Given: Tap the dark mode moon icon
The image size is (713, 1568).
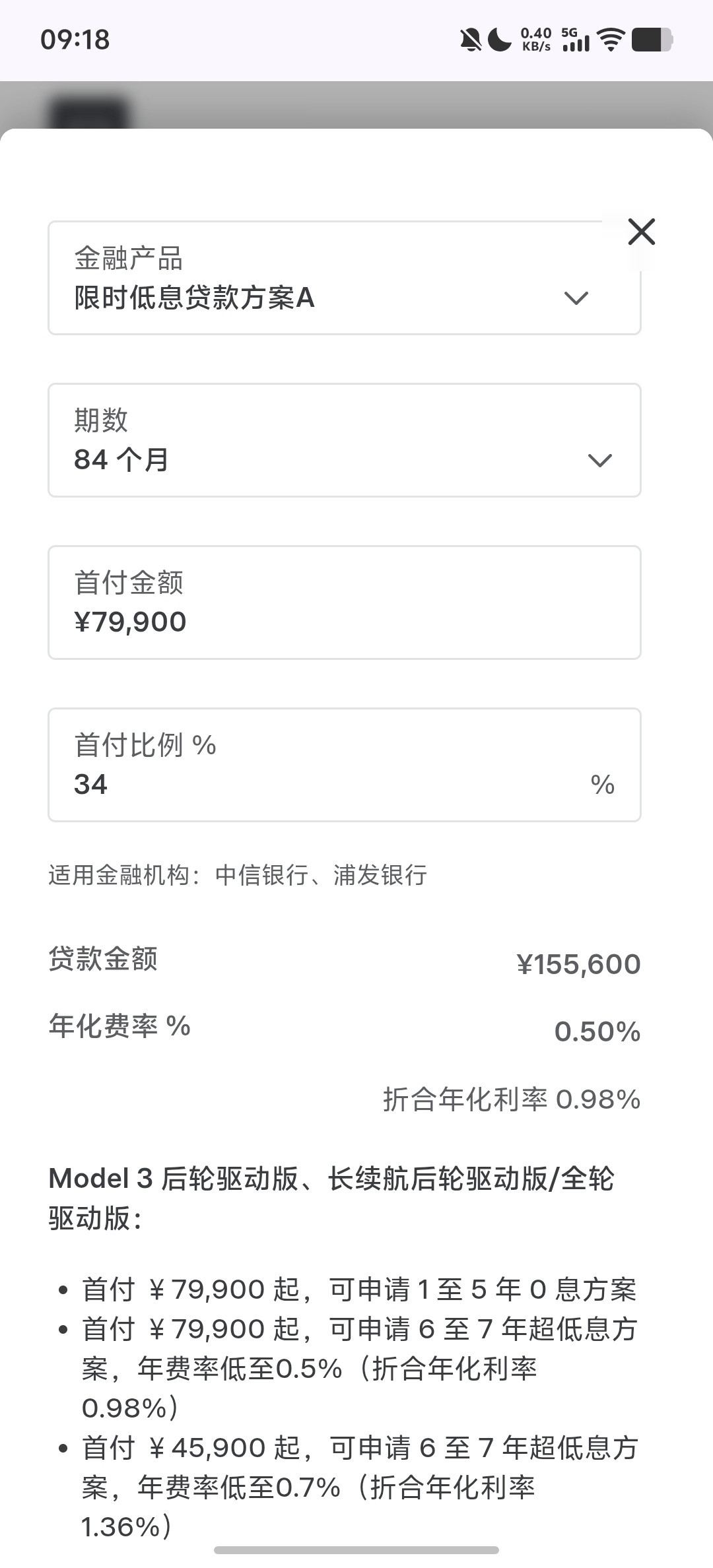Looking at the screenshot, I should tap(498, 41).
